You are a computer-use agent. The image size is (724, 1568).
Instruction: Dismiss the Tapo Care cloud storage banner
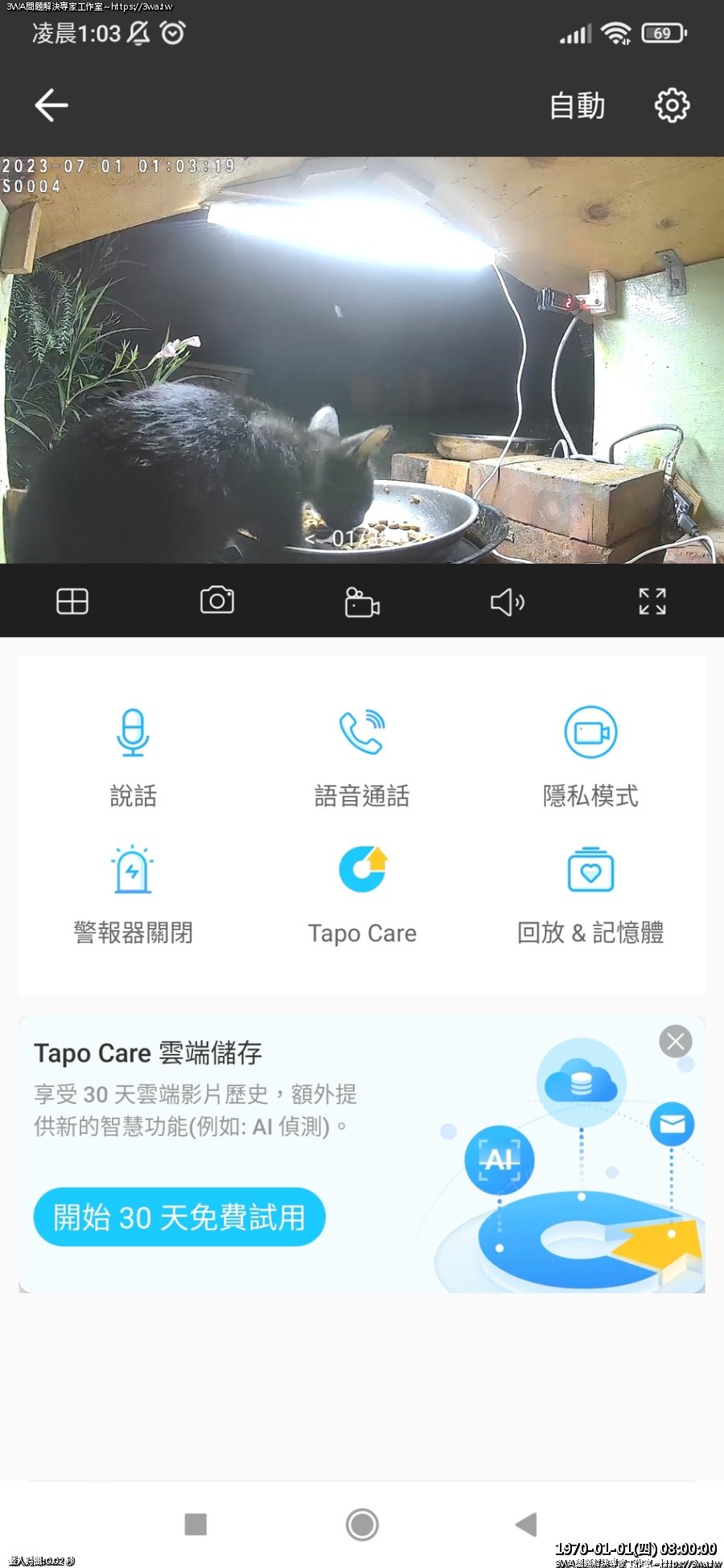point(675,1041)
